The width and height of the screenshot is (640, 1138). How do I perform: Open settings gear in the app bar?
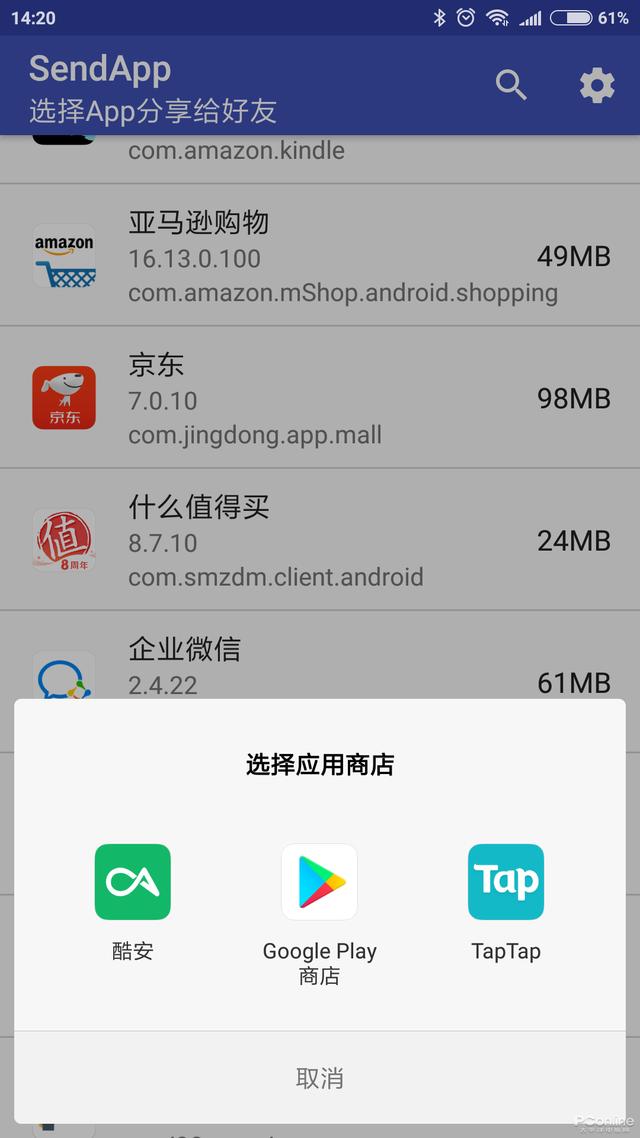(597, 86)
